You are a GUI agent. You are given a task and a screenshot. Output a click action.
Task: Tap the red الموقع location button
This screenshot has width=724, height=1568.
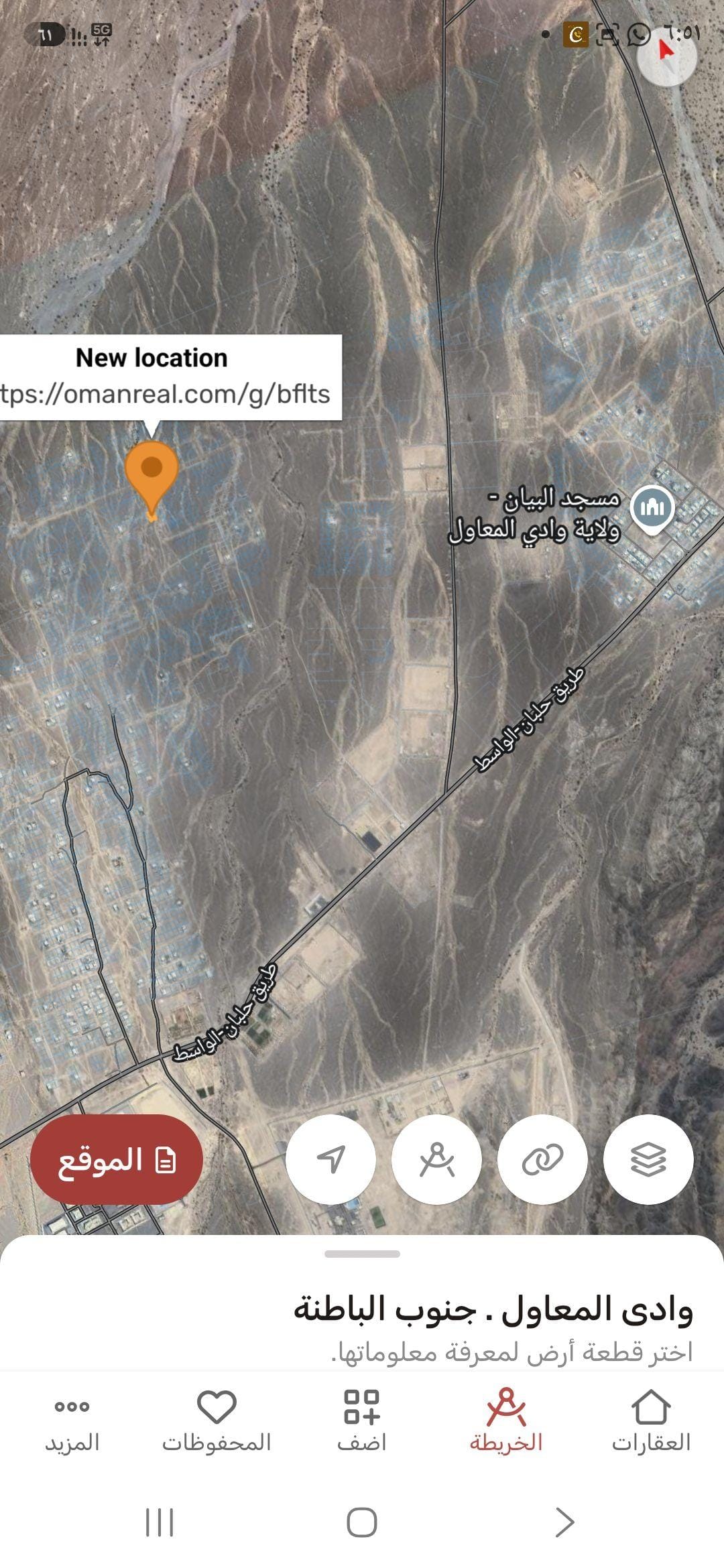click(117, 1159)
